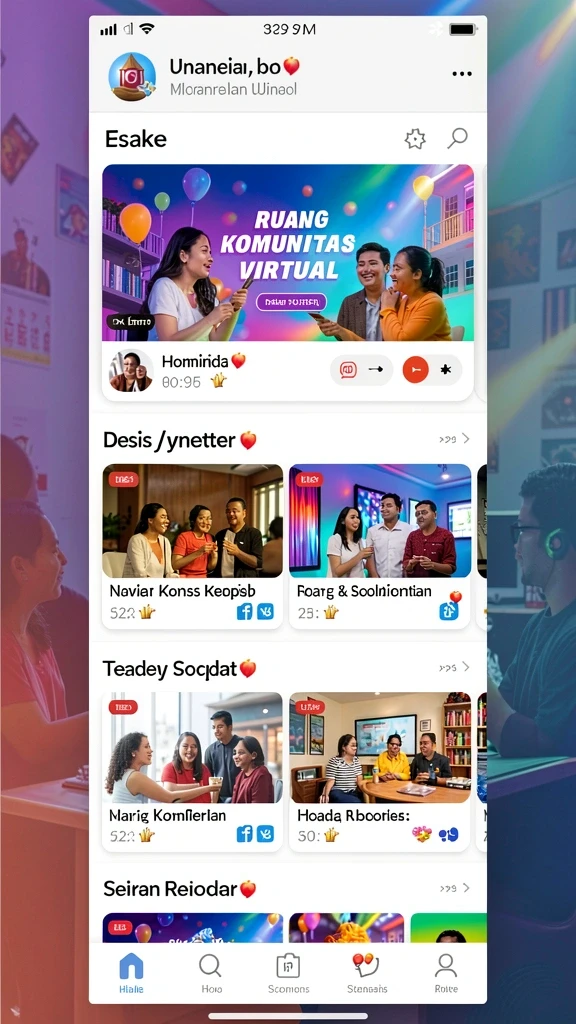Tap the purple button inside the banner

[291, 301]
